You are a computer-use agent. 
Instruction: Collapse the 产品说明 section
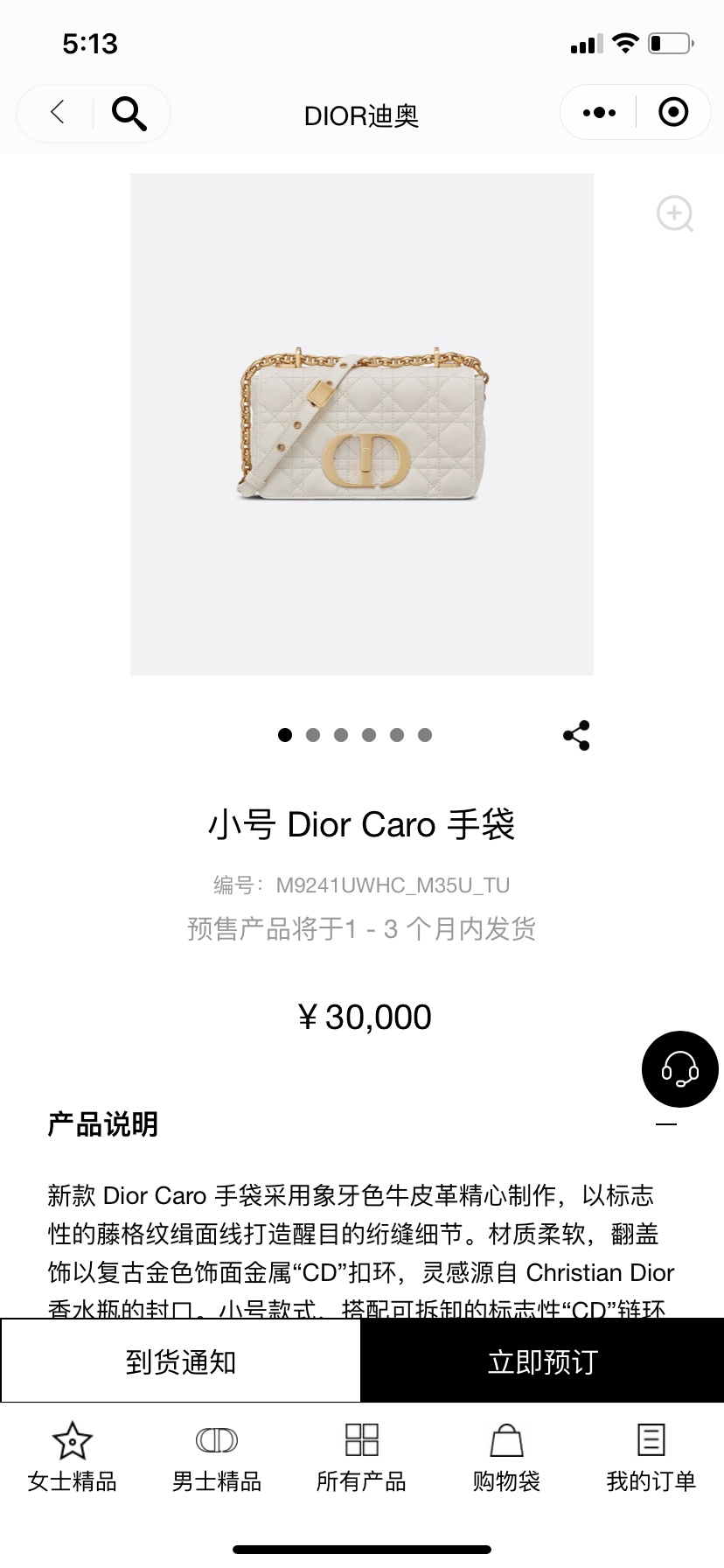pos(666,1124)
